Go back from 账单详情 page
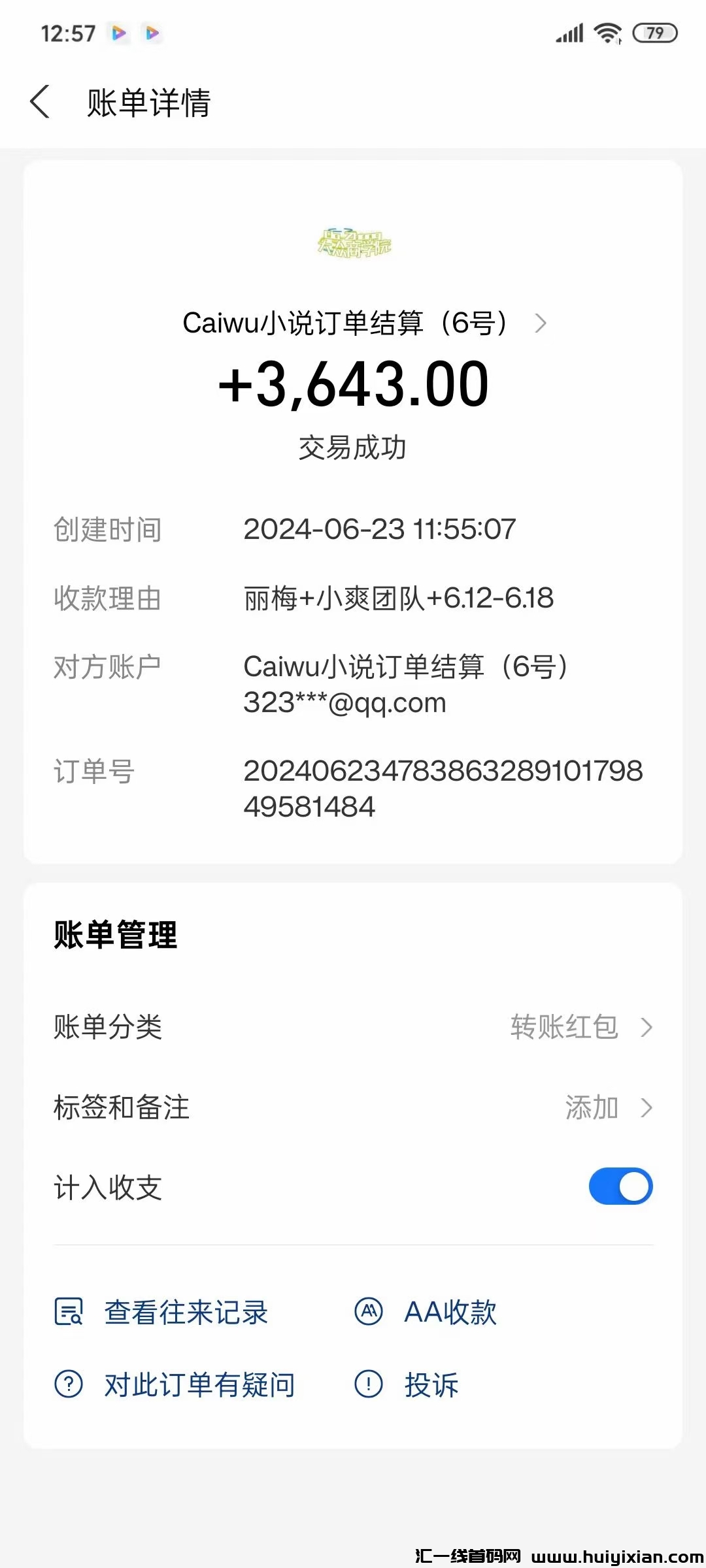 [x=41, y=103]
